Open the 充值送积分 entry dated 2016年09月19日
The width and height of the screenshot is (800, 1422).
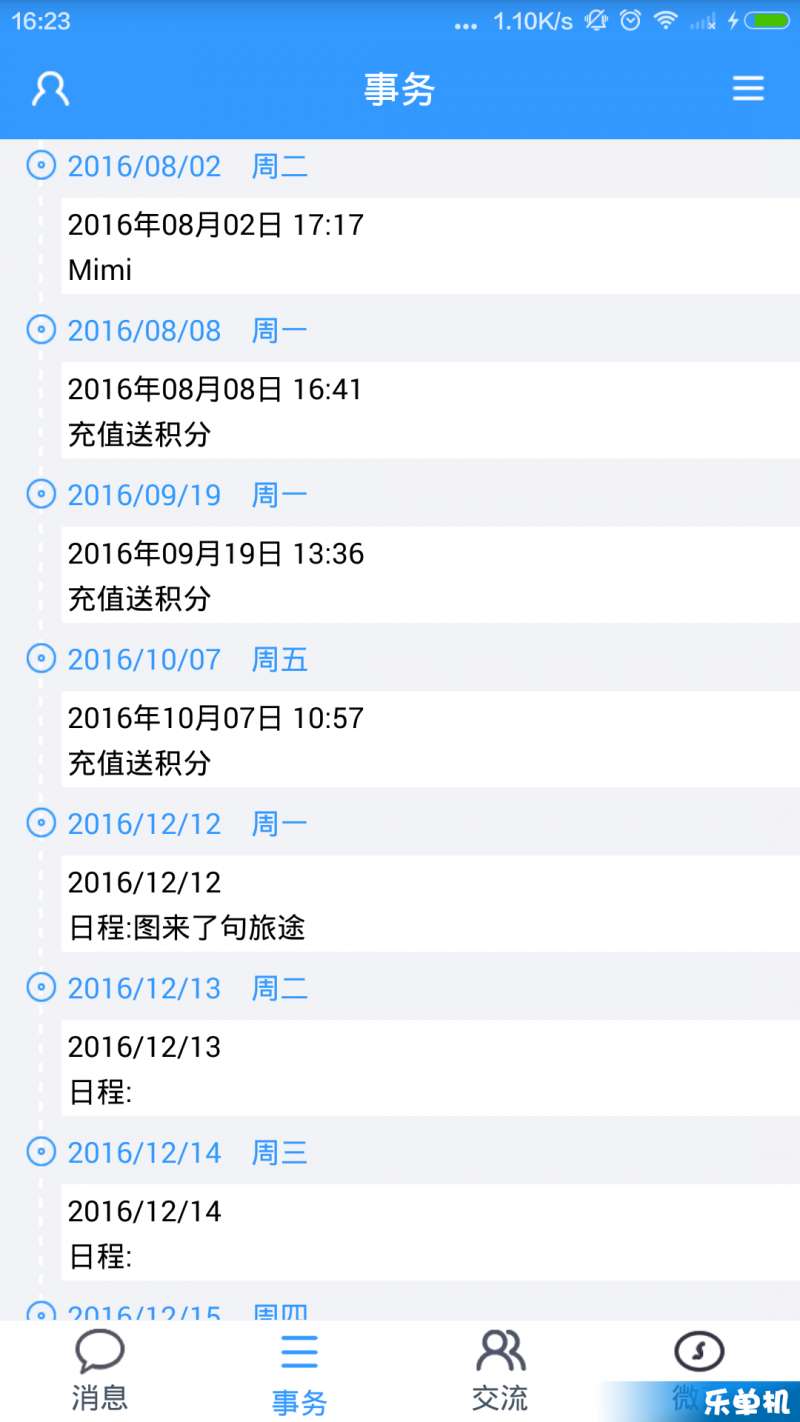[430, 575]
